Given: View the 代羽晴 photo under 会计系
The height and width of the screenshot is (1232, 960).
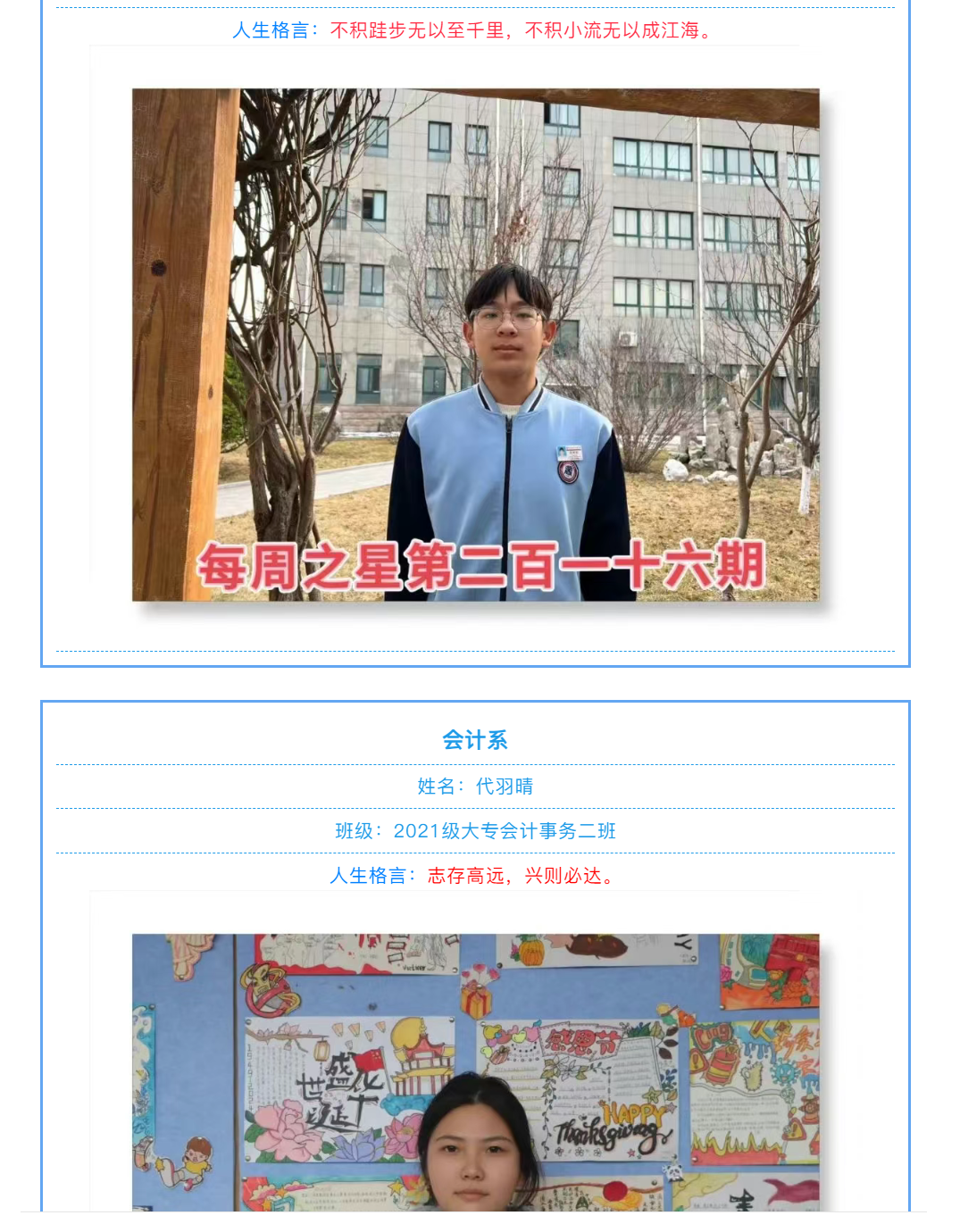Looking at the screenshot, I should point(475,1071).
